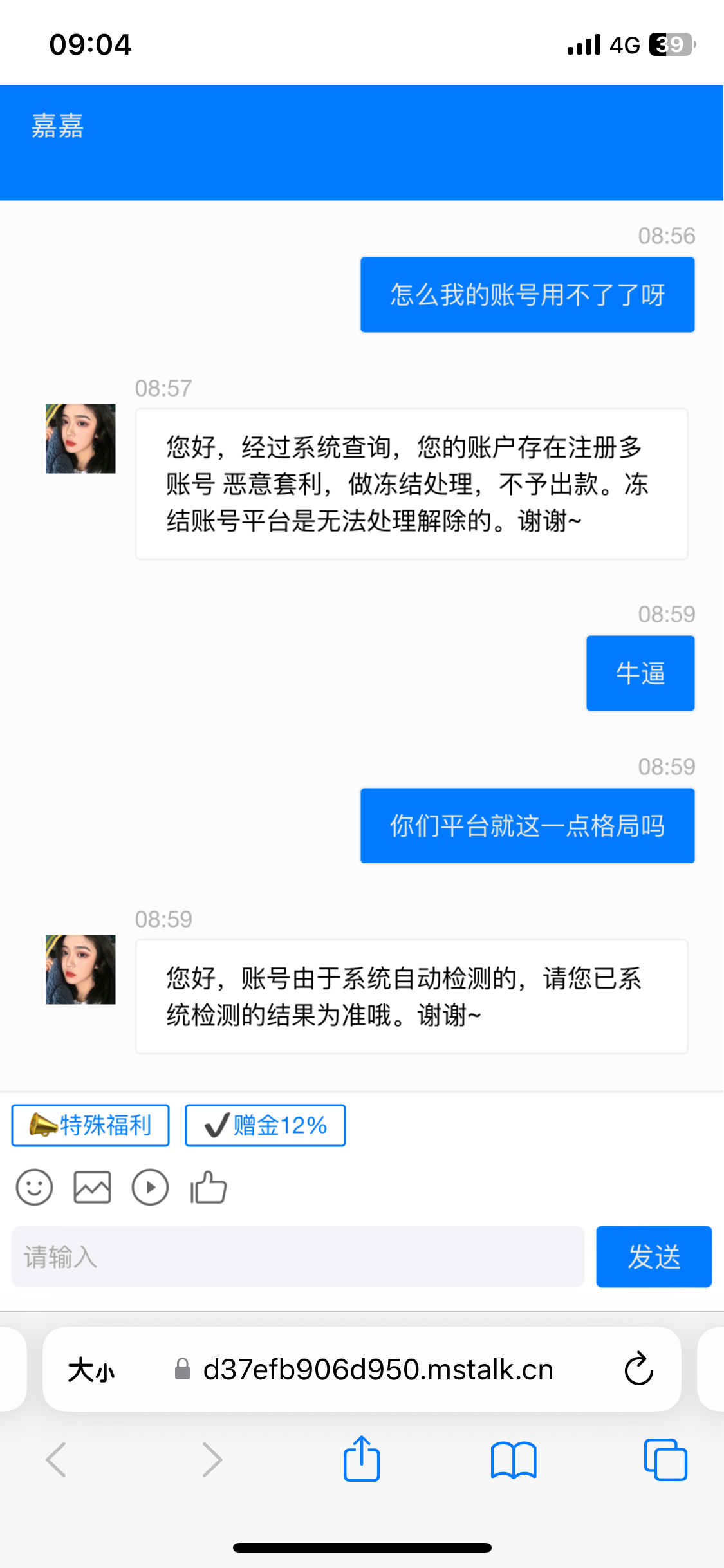Select the 赠金12% chip
Screen dimensions: 724x1568
(265, 1125)
